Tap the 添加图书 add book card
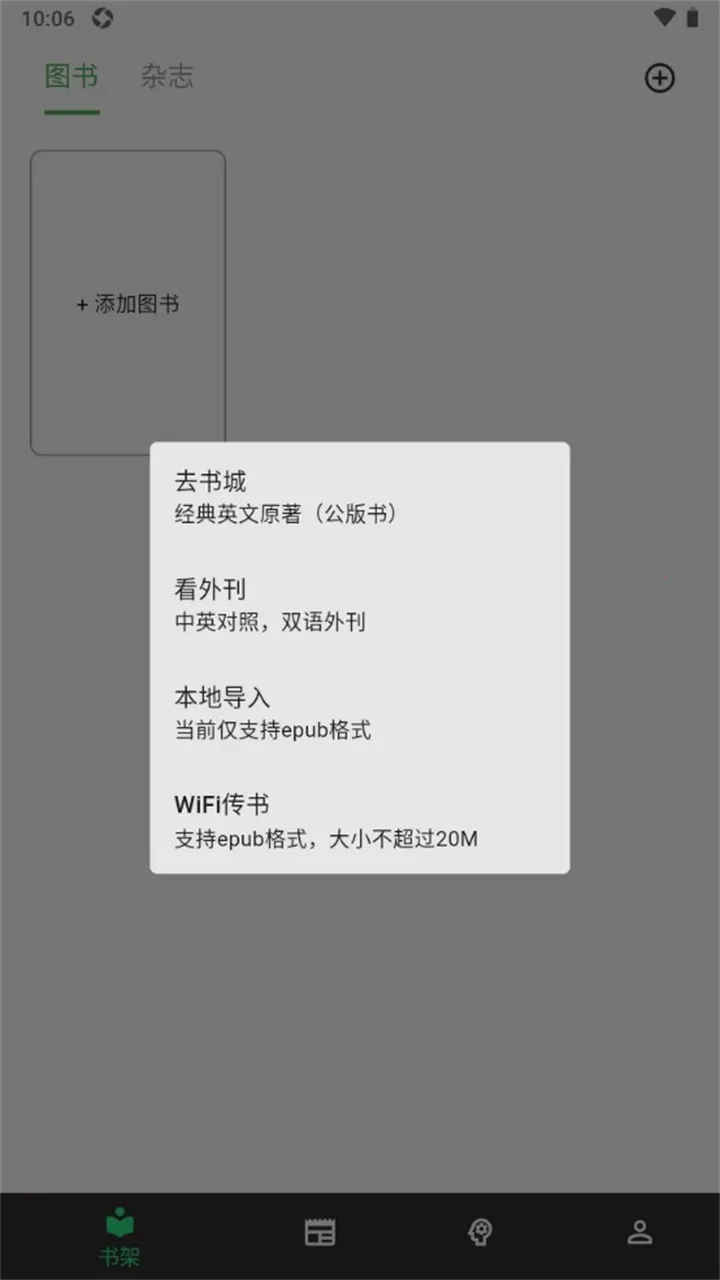This screenshot has height=1280, width=720. (128, 303)
